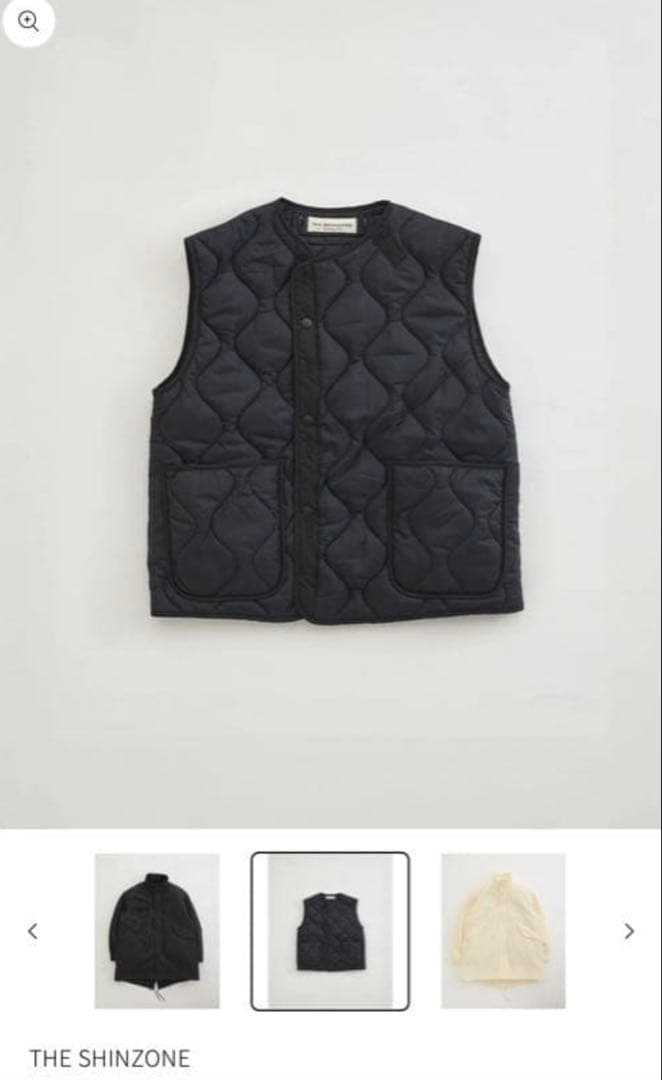Select the quilted vest thumbnail
662x1080 pixels.
coord(330,930)
